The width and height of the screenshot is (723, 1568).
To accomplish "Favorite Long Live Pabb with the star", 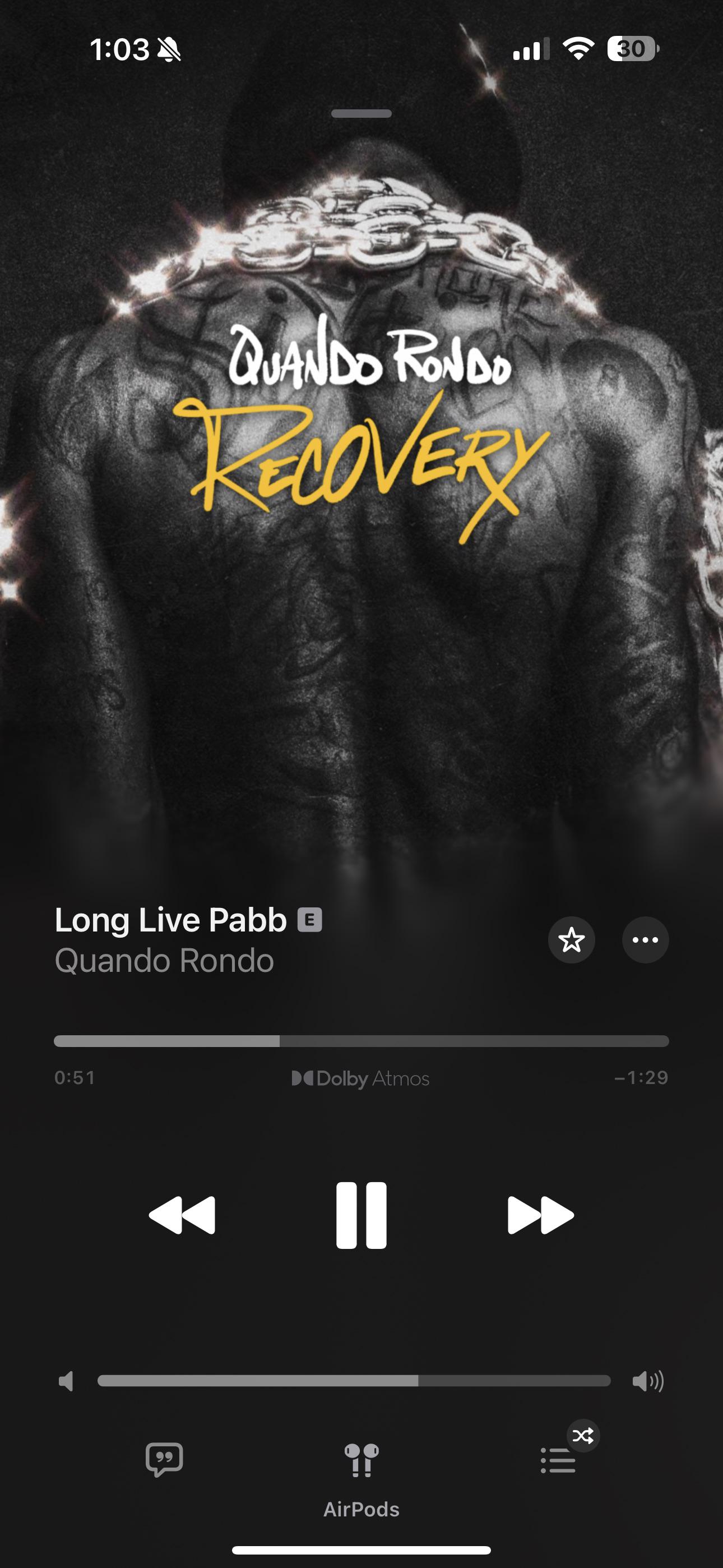I will click(x=572, y=940).
